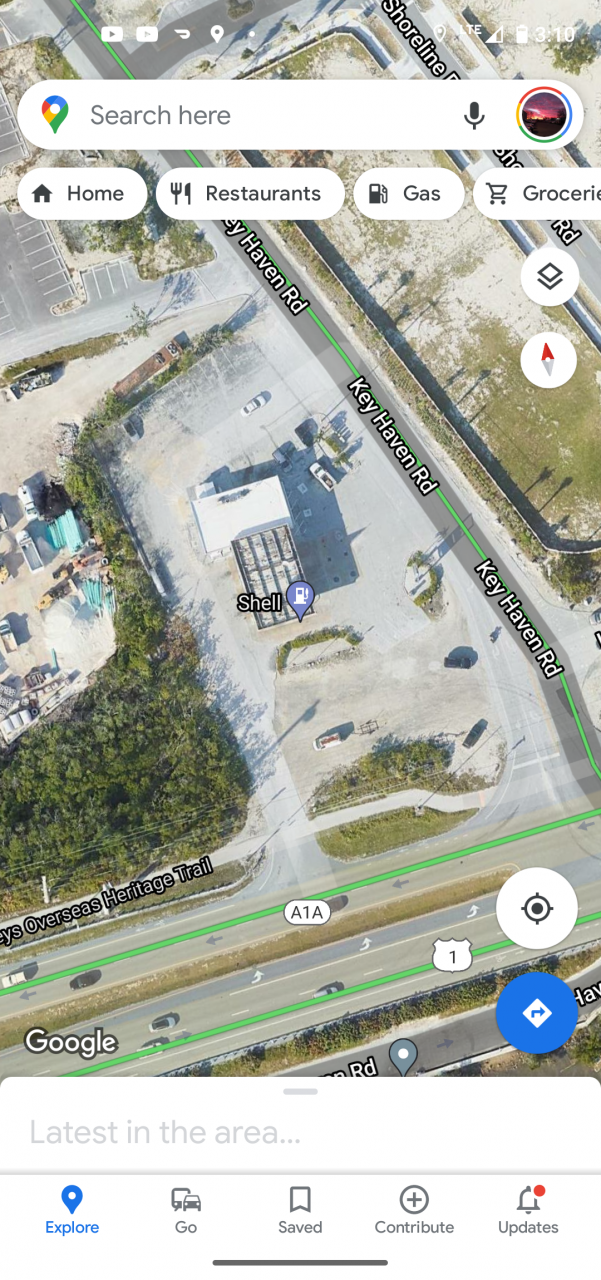Filter map by Restaurants chip

(250, 194)
